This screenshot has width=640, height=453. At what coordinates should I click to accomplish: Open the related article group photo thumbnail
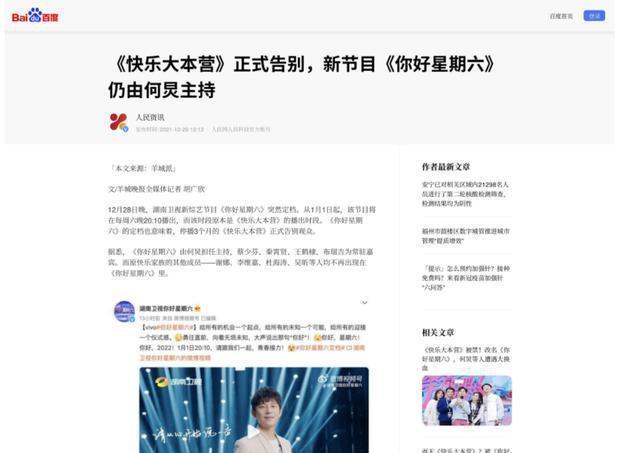466,400
